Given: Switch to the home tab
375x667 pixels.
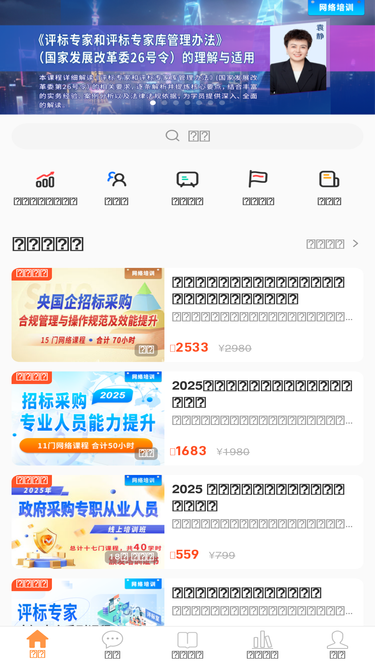Looking at the screenshot, I should coord(37,644).
